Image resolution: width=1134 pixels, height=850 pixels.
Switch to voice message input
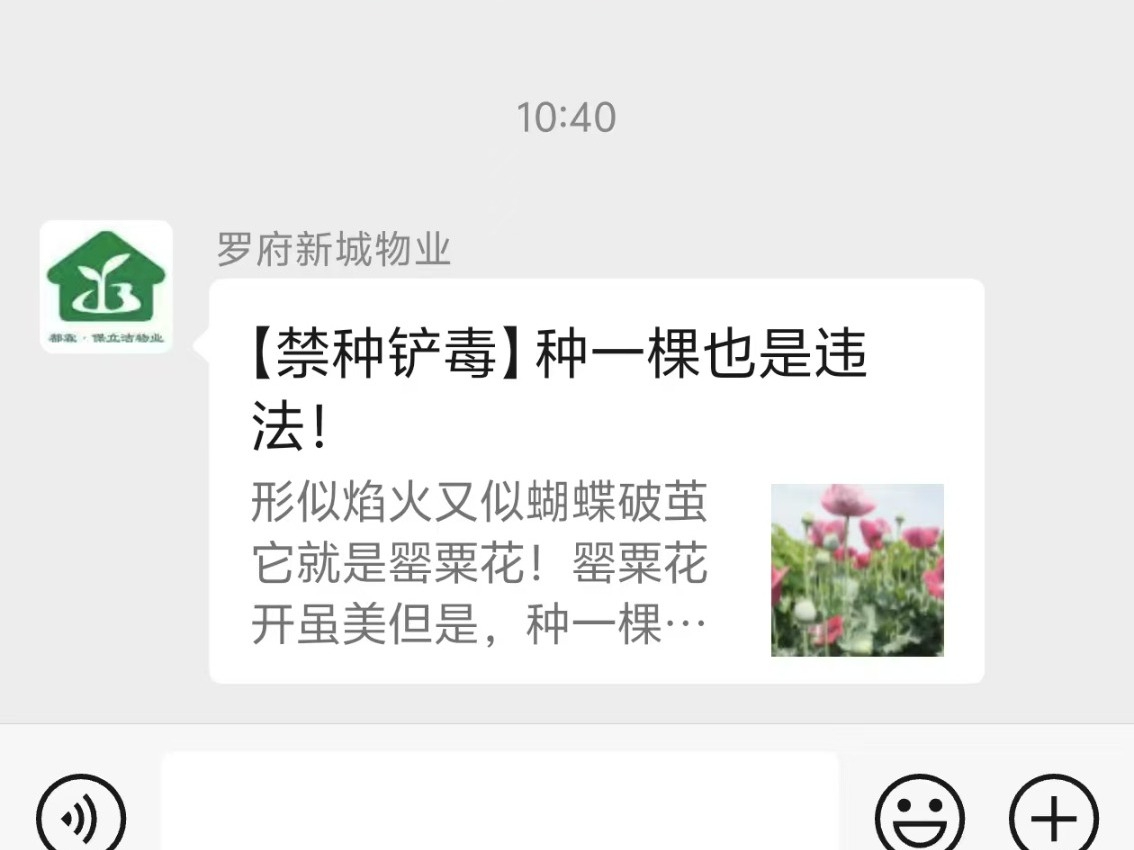[81, 816]
